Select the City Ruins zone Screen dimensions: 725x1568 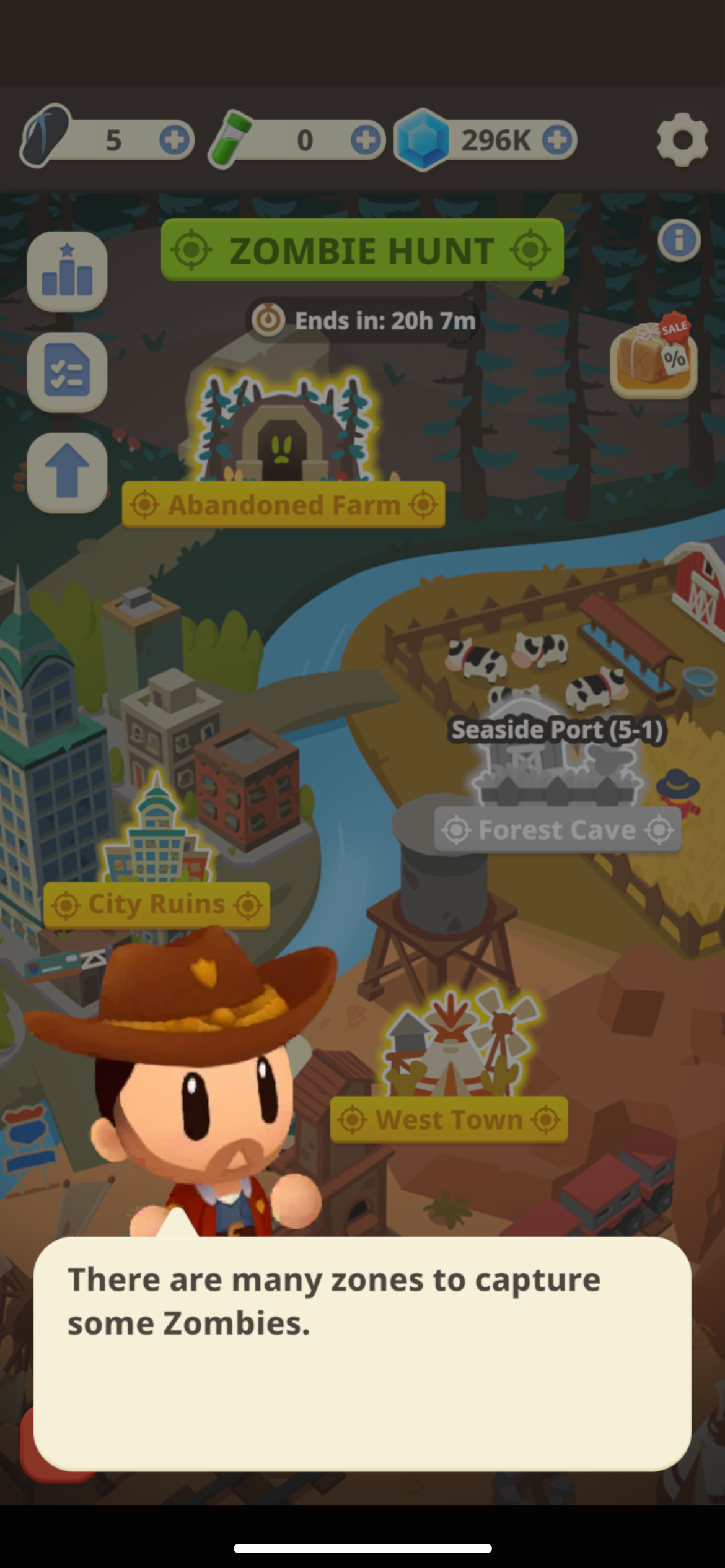157,905
